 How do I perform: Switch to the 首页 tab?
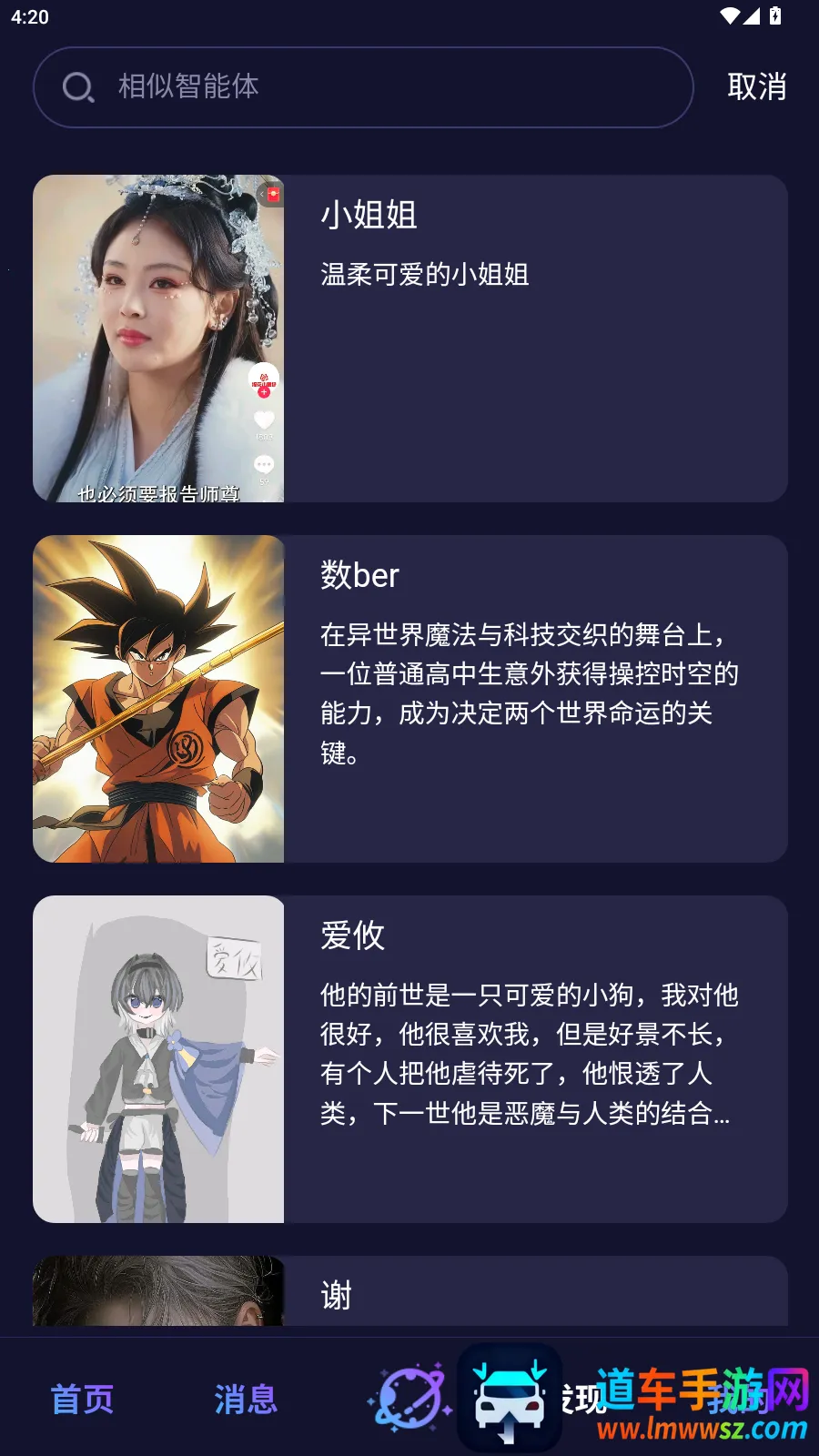coord(81,1399)
